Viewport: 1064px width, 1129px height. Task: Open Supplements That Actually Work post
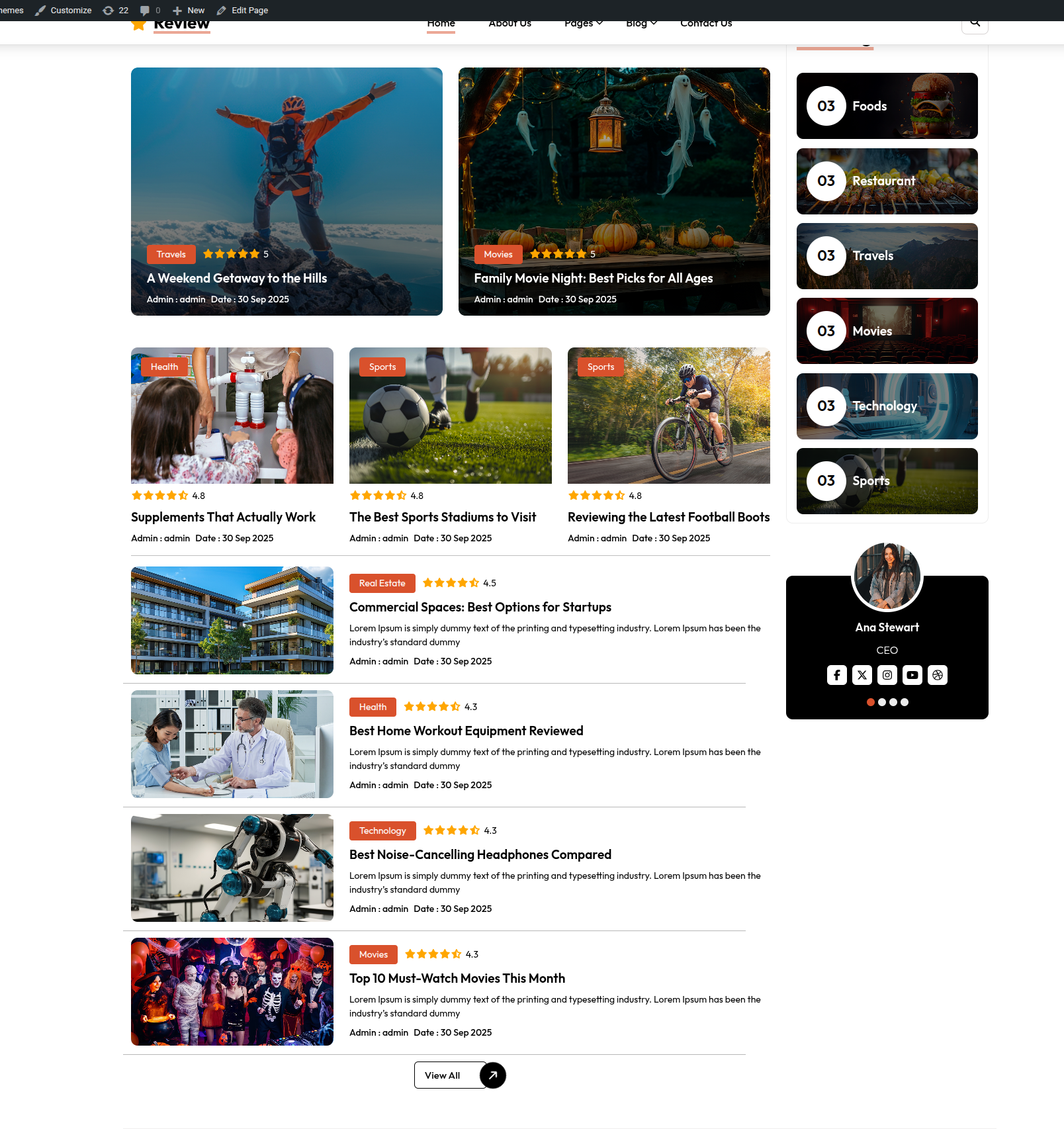click(x=223, y=518)
